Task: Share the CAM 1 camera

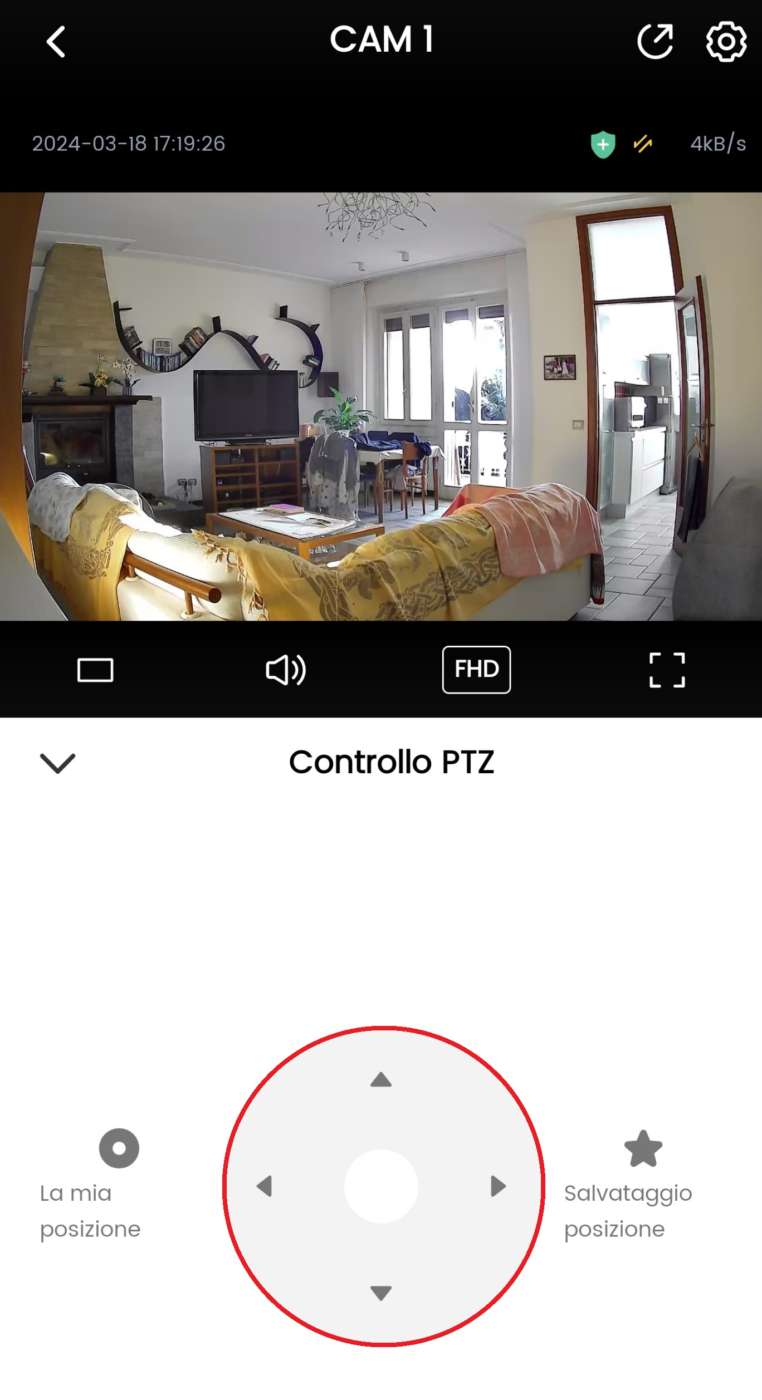Action: click(x=655, y=42)
